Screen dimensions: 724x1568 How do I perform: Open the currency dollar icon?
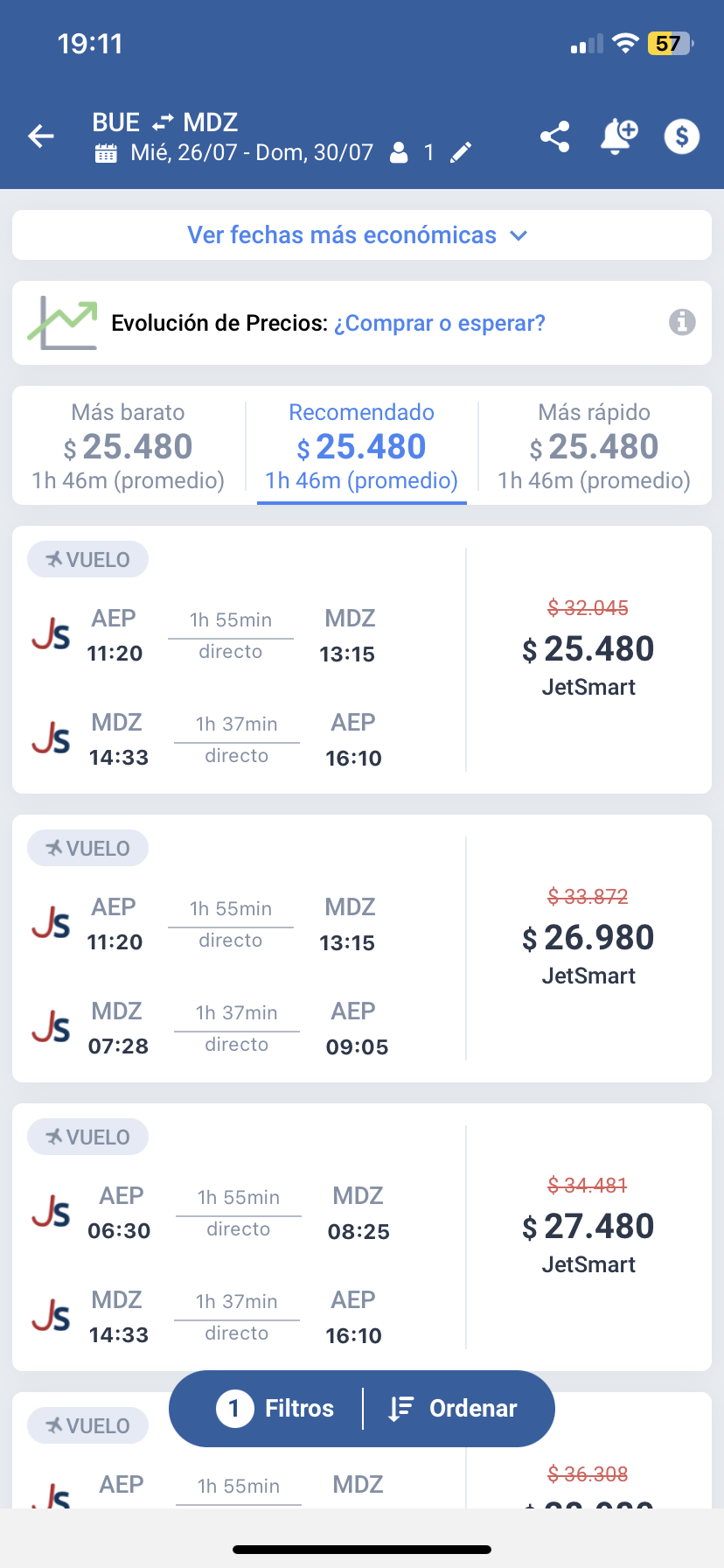682,136
